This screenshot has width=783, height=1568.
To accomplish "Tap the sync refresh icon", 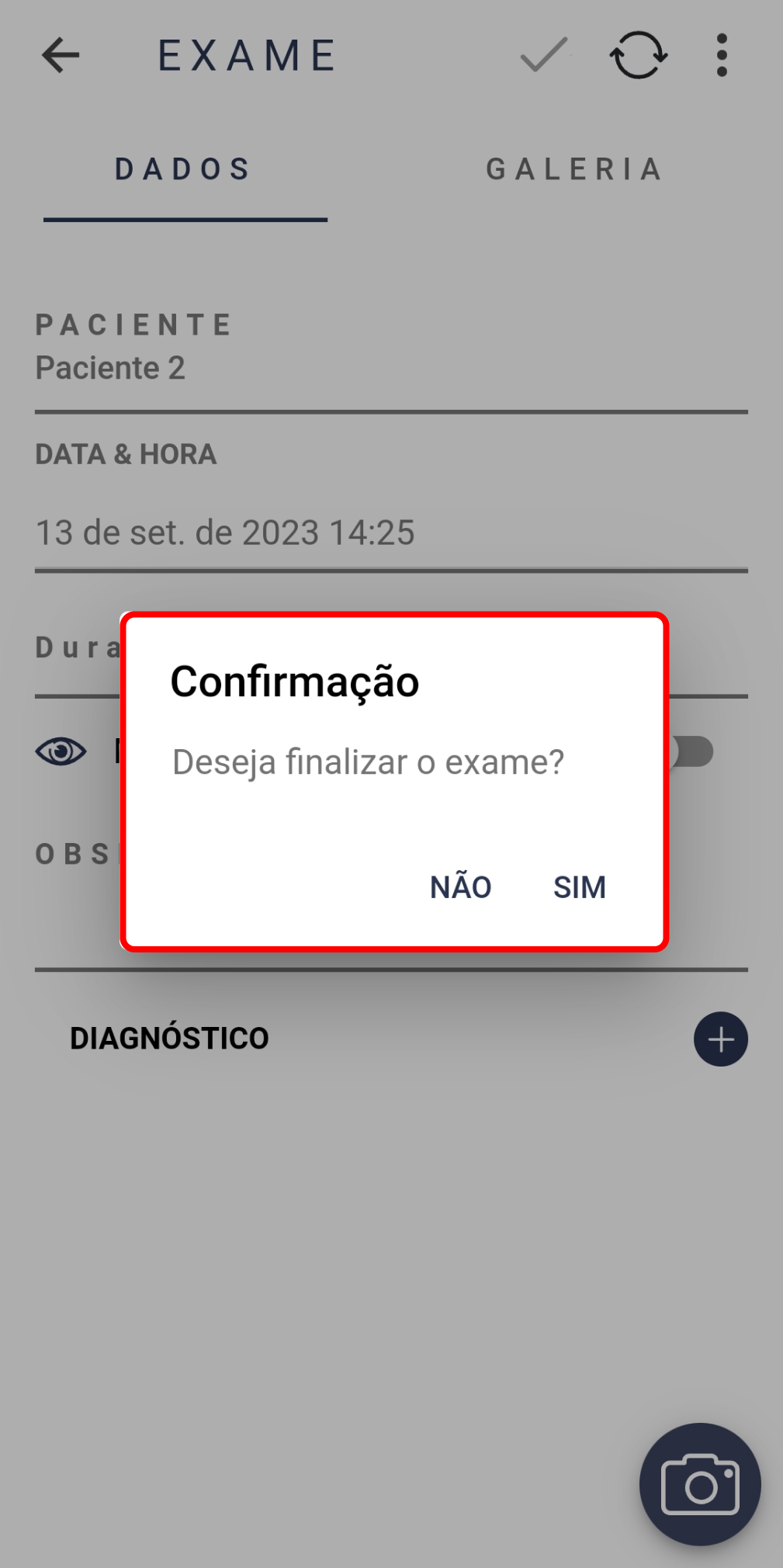I will 638,55.
